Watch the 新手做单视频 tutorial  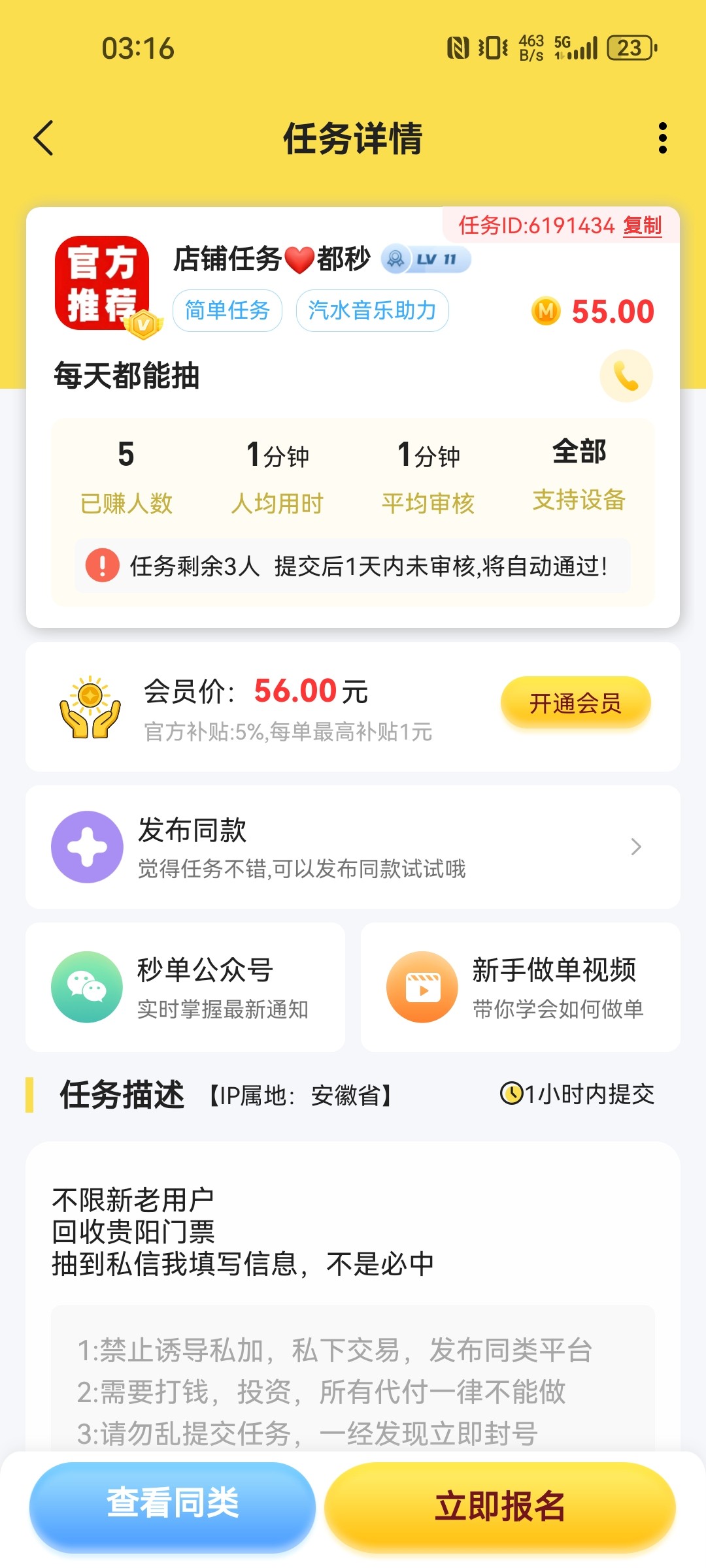520,987
